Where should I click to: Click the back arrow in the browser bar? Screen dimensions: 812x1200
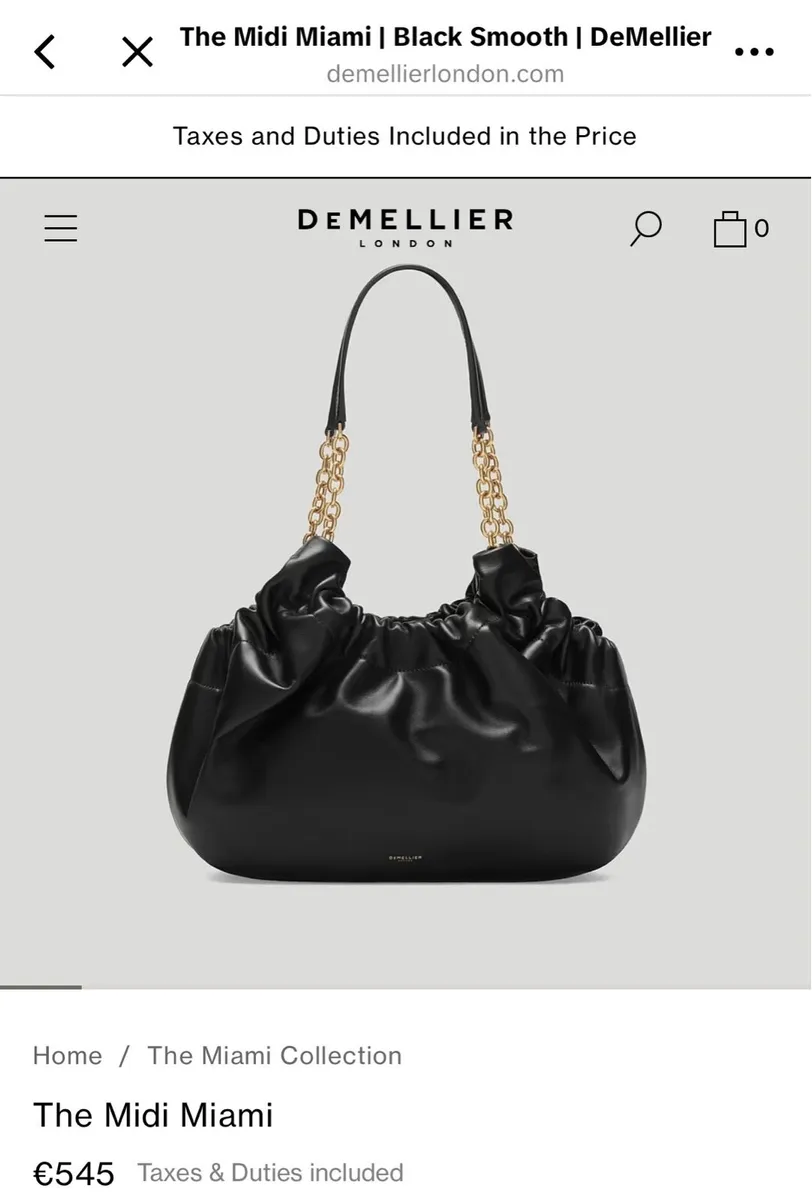click(44, 50)
